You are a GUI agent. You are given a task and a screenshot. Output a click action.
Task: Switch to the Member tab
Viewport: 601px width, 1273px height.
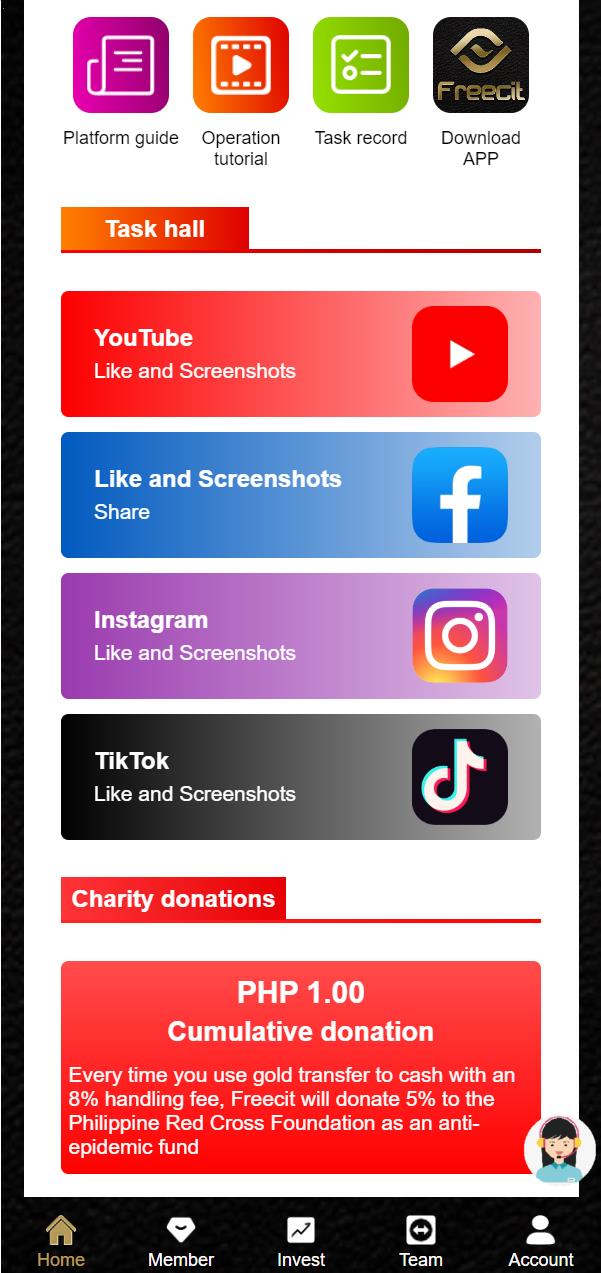tap(181, 1241)
